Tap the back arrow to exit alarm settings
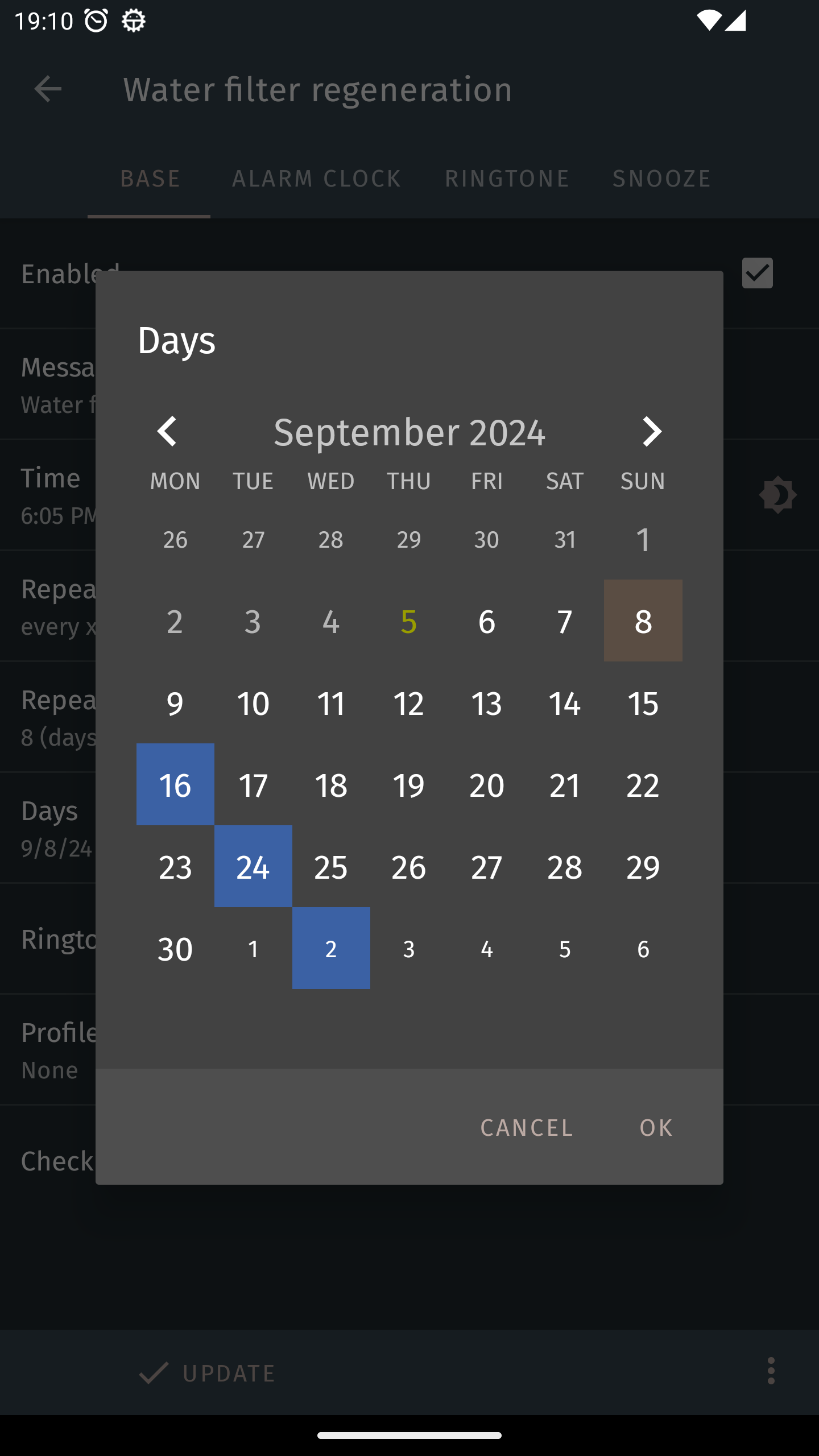The height and width of the screenshot is (1456, 819). point(48,89)
